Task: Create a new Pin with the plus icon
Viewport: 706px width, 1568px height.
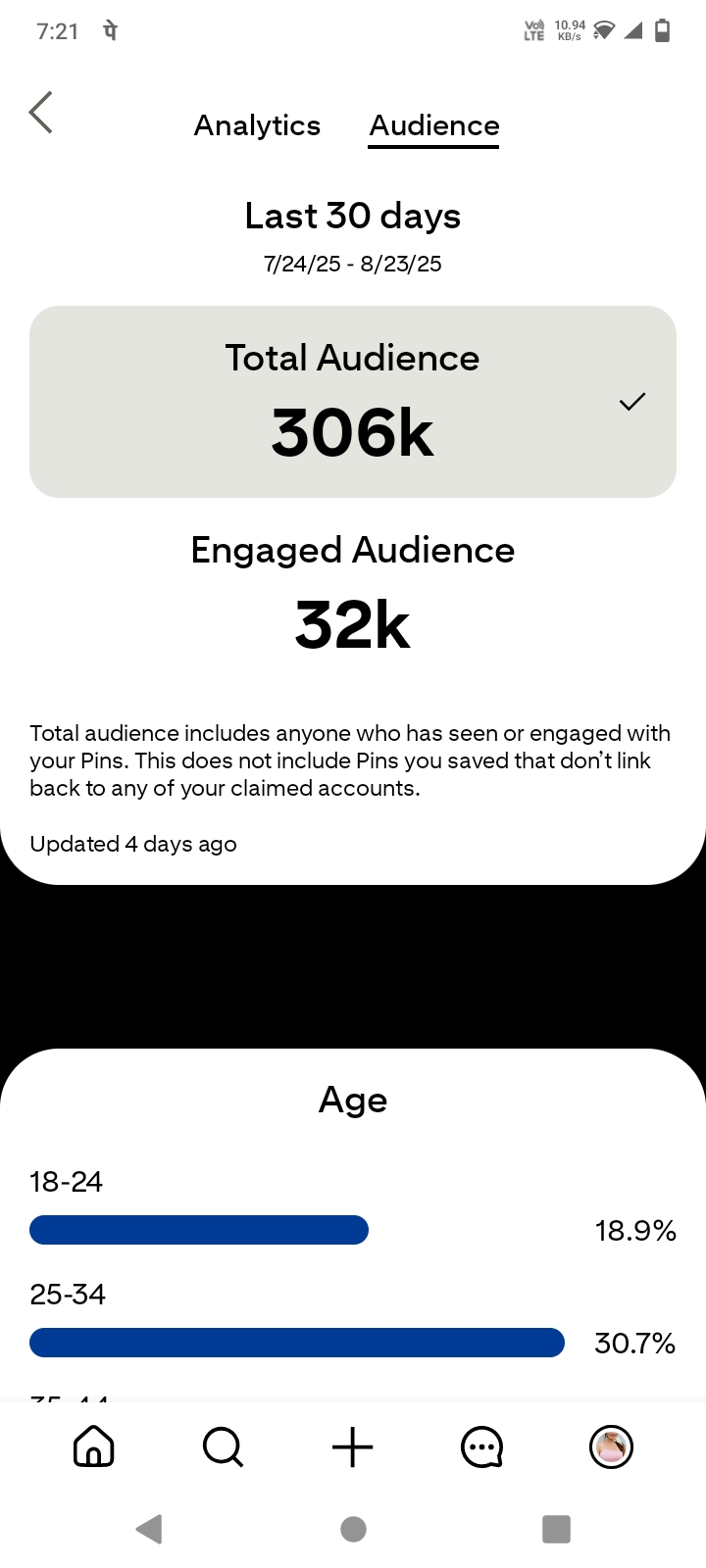Action: pyautogui.click(x=353, y=1446)
